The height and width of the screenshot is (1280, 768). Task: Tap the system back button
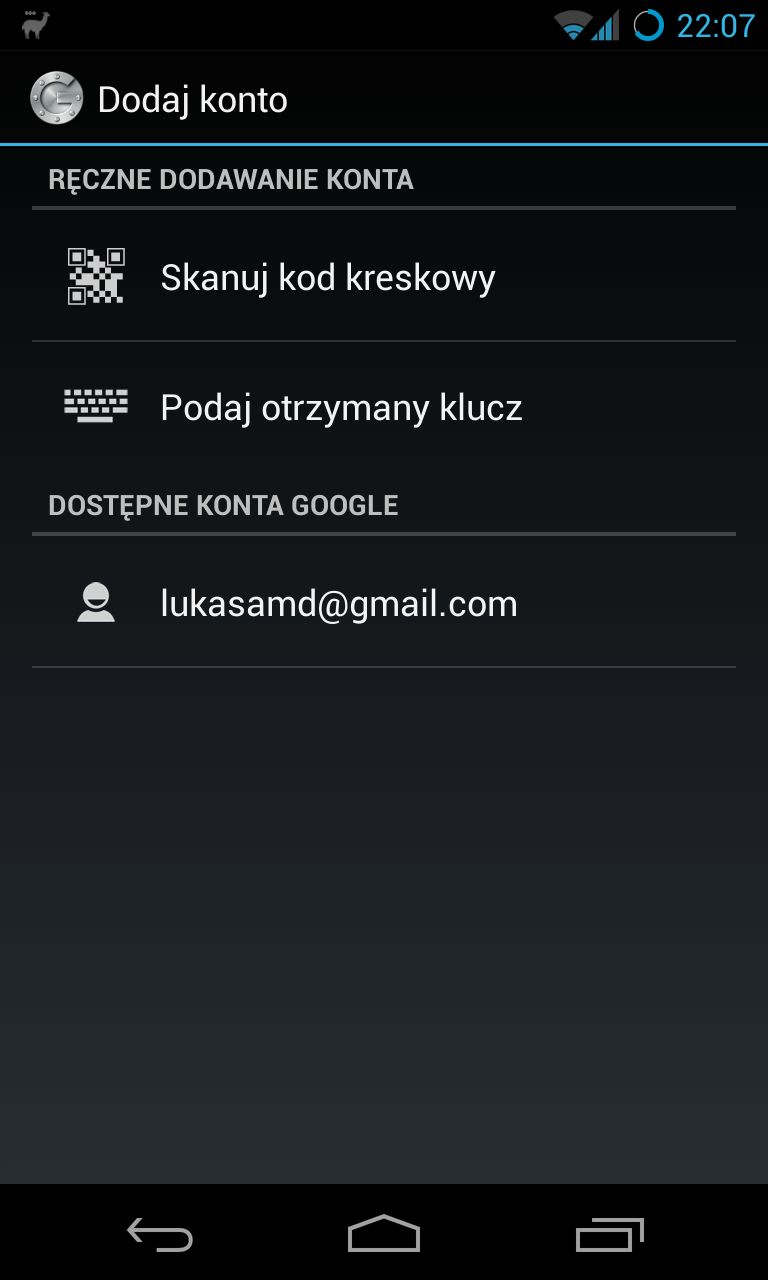pyautogui.click(x=160, y=1235)
